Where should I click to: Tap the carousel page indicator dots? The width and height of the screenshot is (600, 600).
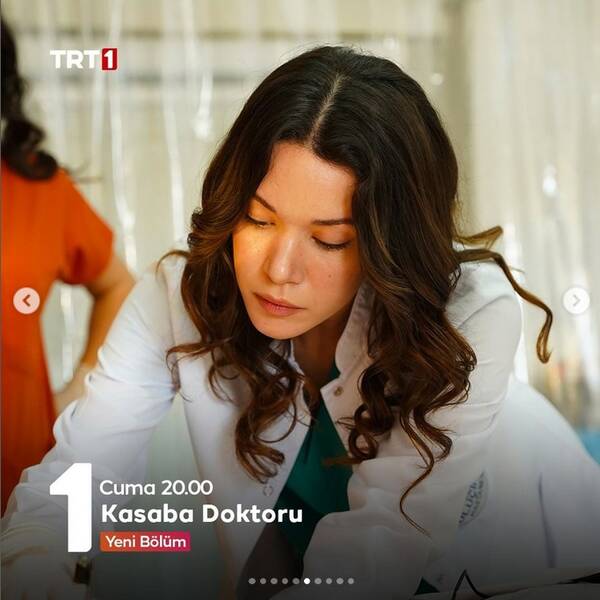pyautogui.click(x=300, y=580)
